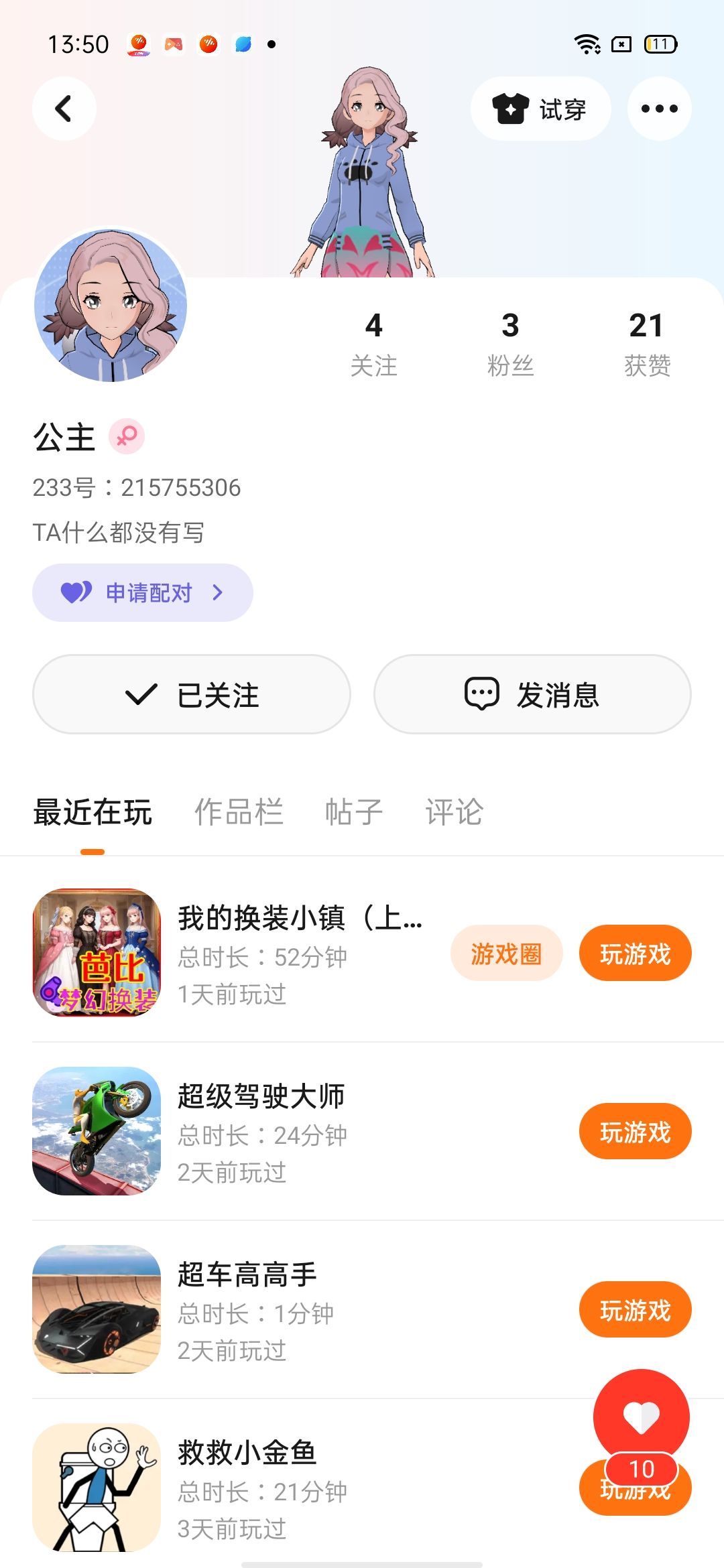Open 公主's profile avatar
This screenshot has width=724, height=1568.
[111, 306]
